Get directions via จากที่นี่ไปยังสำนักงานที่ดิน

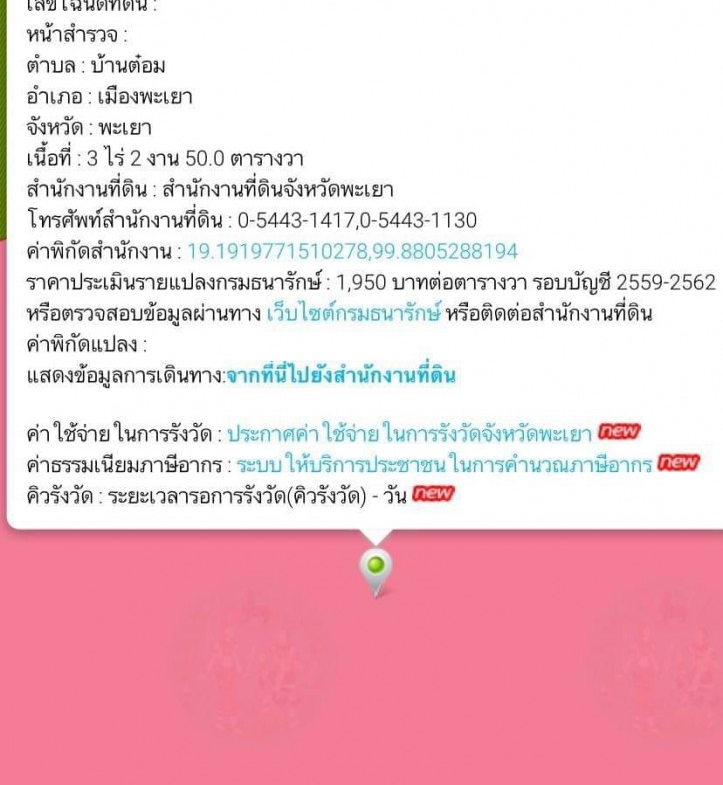coord(341,376)
